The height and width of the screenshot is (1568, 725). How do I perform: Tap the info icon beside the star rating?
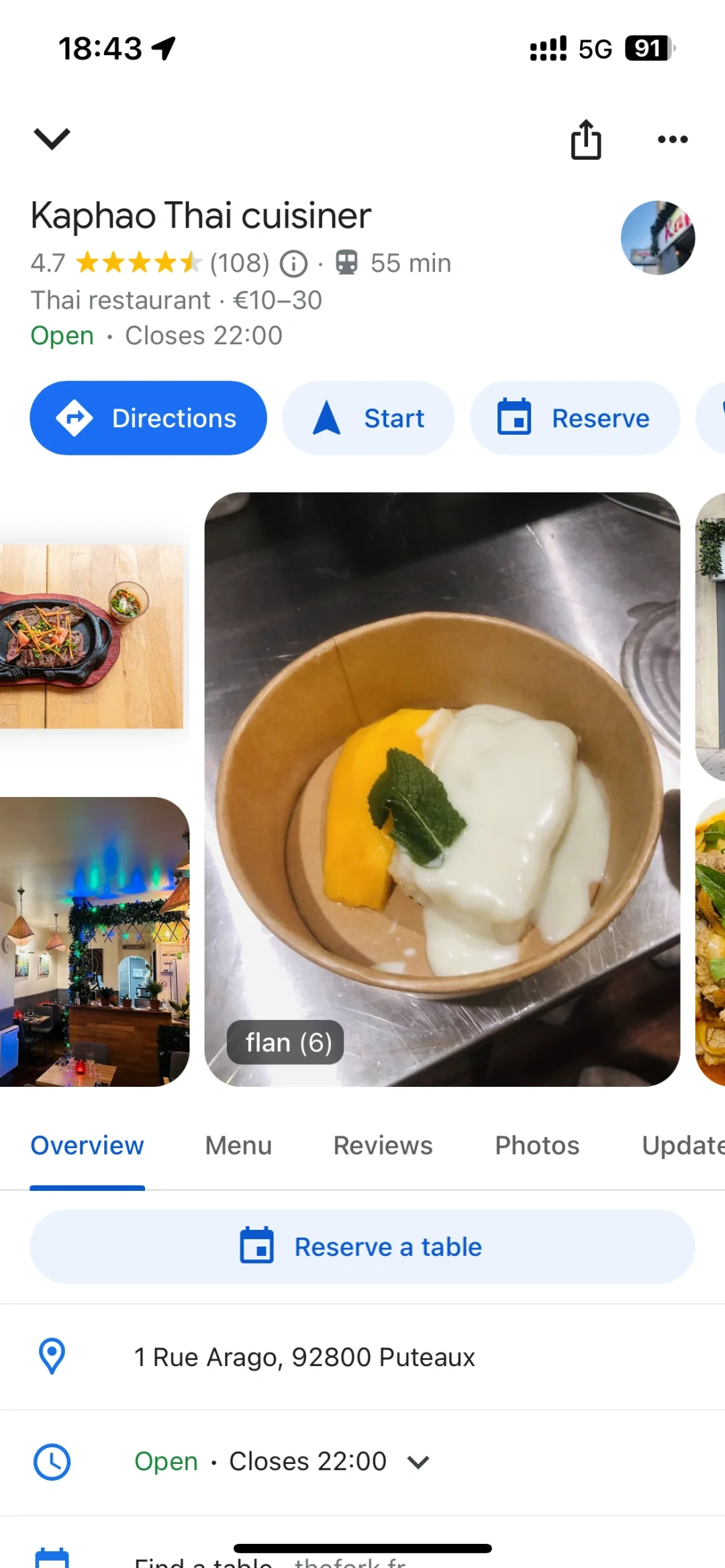tap(293, 263)
